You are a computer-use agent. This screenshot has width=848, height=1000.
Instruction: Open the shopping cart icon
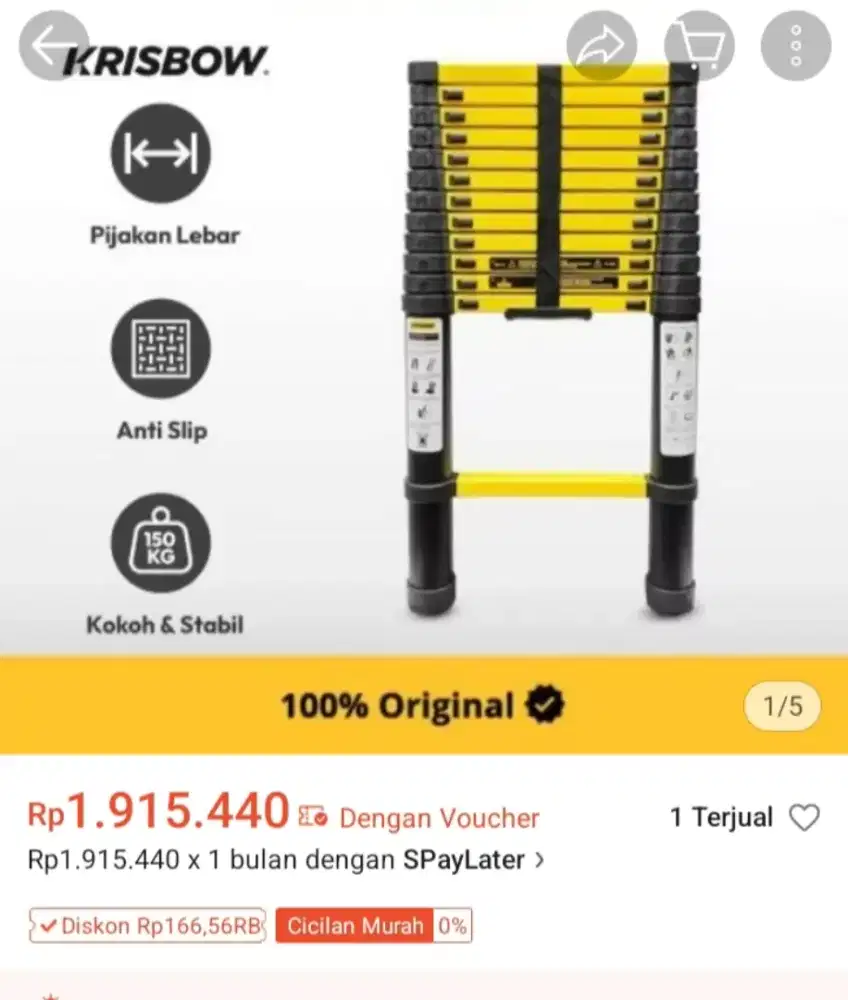699,45
